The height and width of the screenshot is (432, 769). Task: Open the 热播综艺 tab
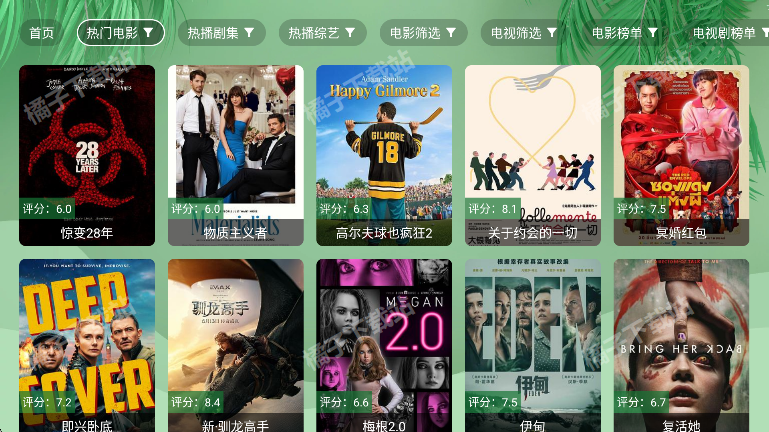tap(322, 33)
